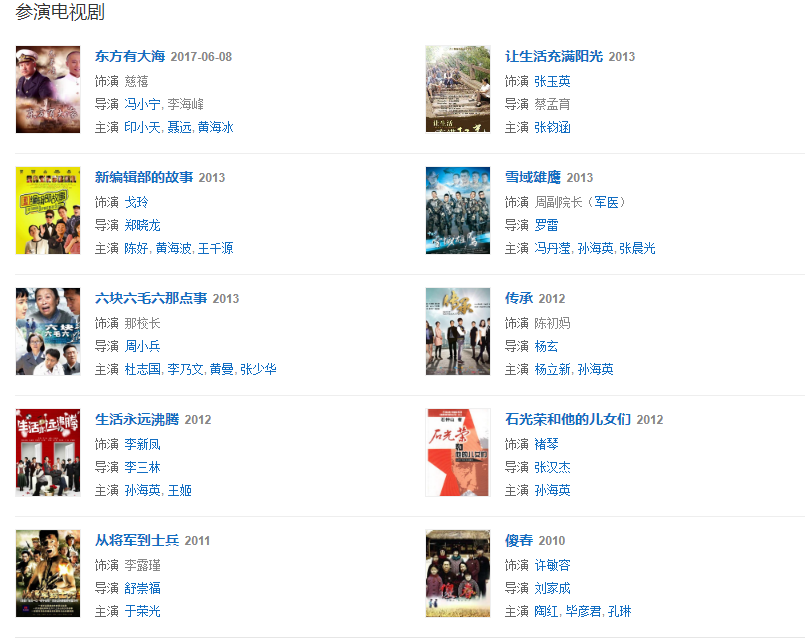807x641 pixels.
Task: Open the 傻春 title link
Action: pos(519,540)
